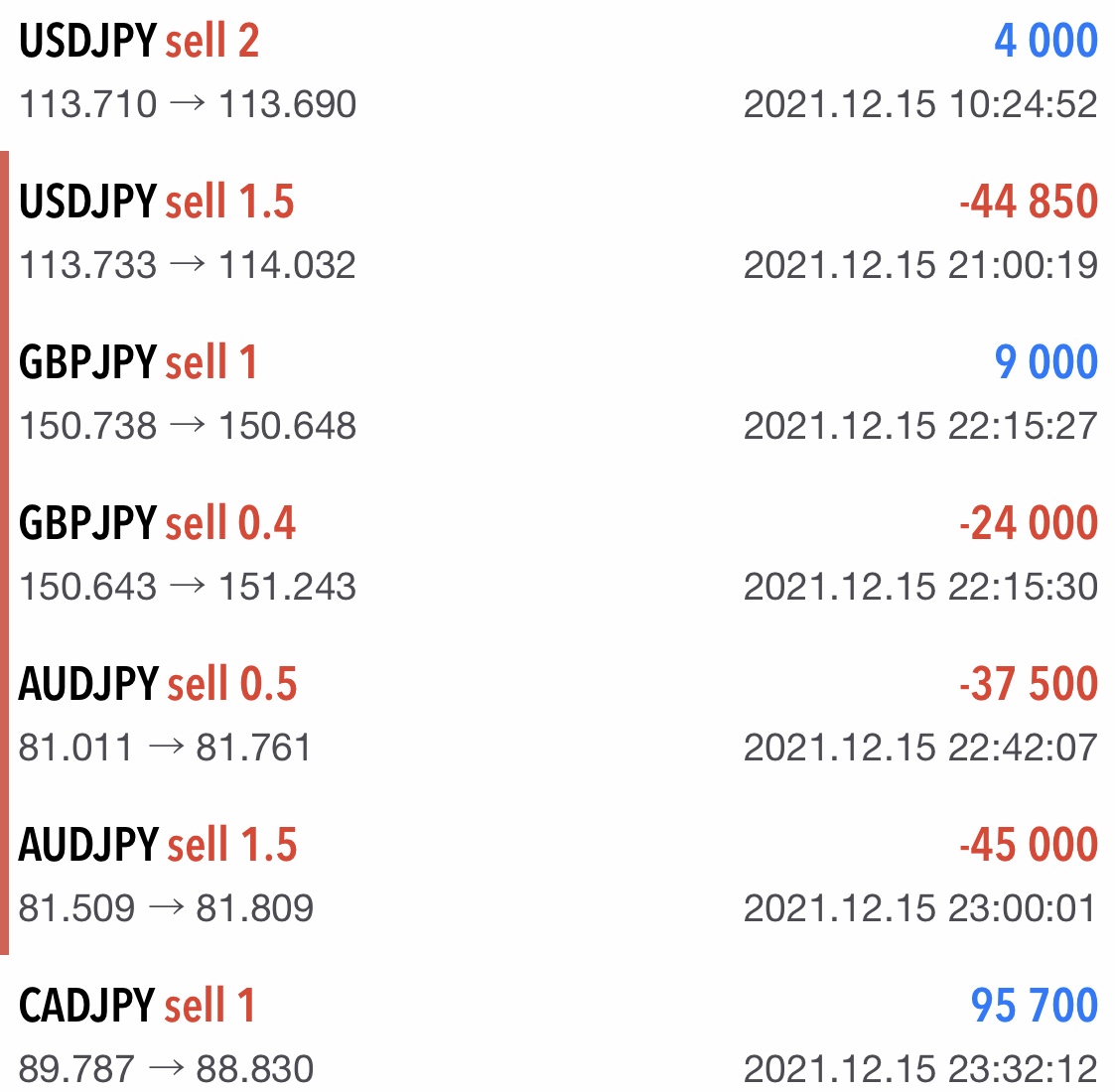Show details for GBPJPY sell 0.4 trade
This screenshot has width=1115, height=1092.
coord(556,554)
